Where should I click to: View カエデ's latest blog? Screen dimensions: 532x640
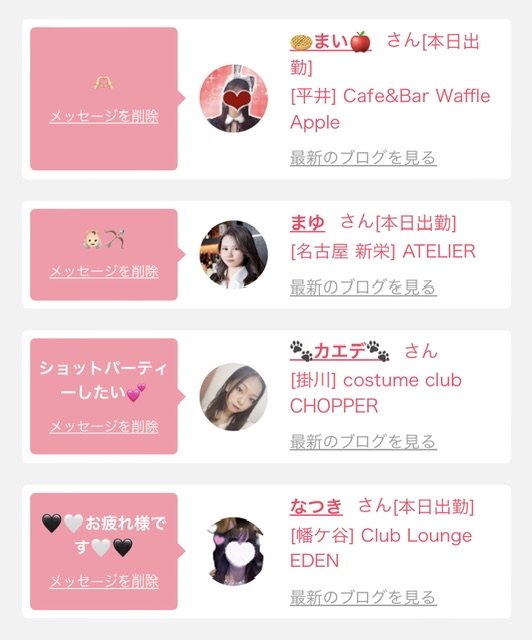point(363,442)
